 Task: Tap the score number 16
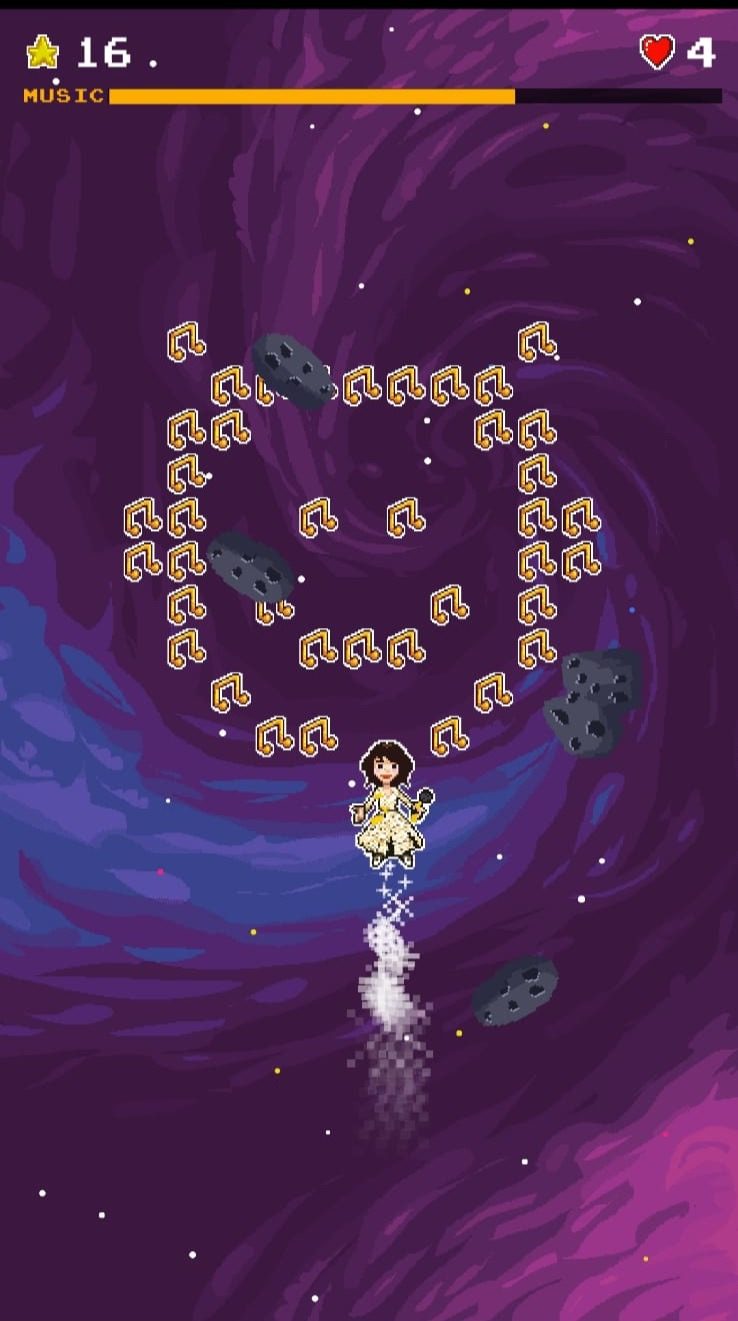click(x=100, y=52)
